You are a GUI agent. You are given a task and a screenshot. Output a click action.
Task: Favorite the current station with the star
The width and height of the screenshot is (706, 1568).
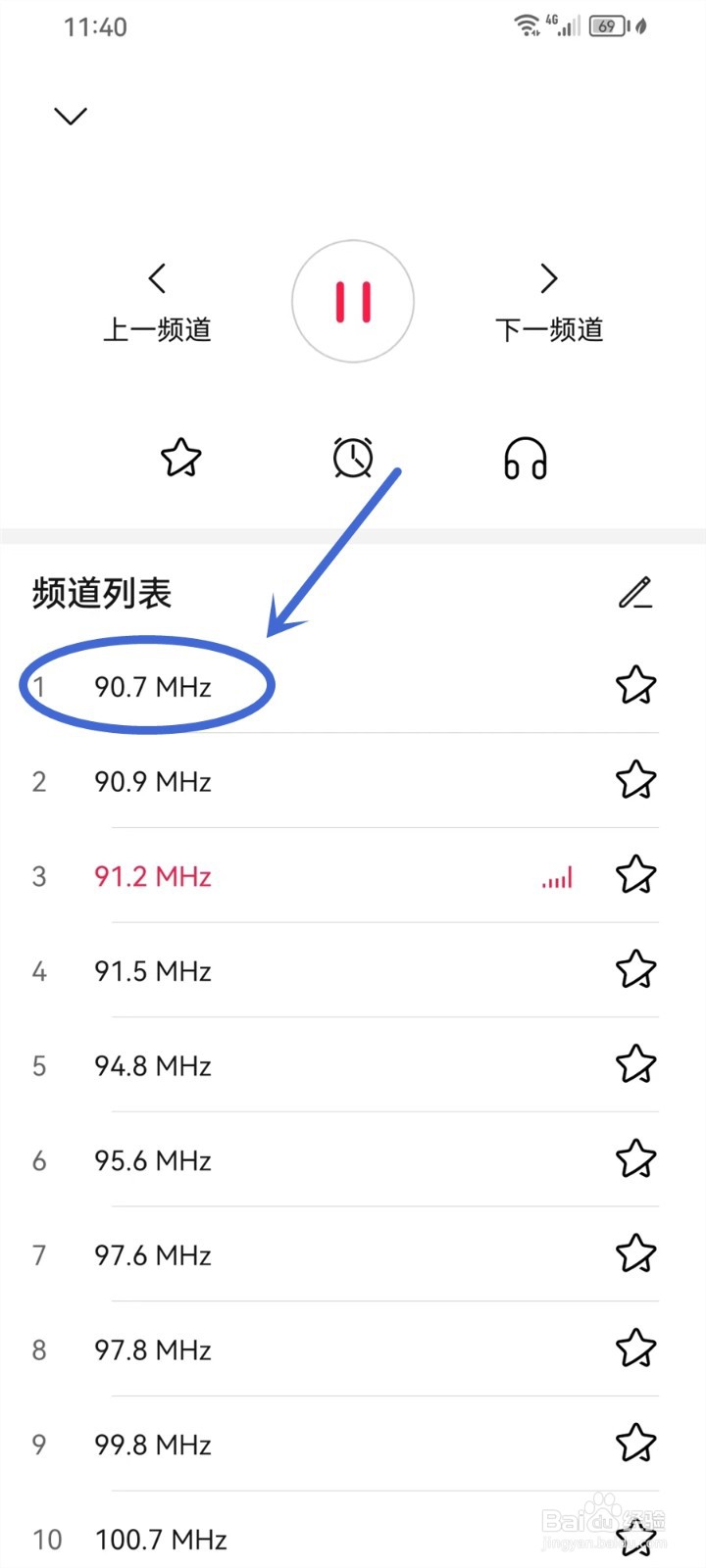(x=181, y=458)
